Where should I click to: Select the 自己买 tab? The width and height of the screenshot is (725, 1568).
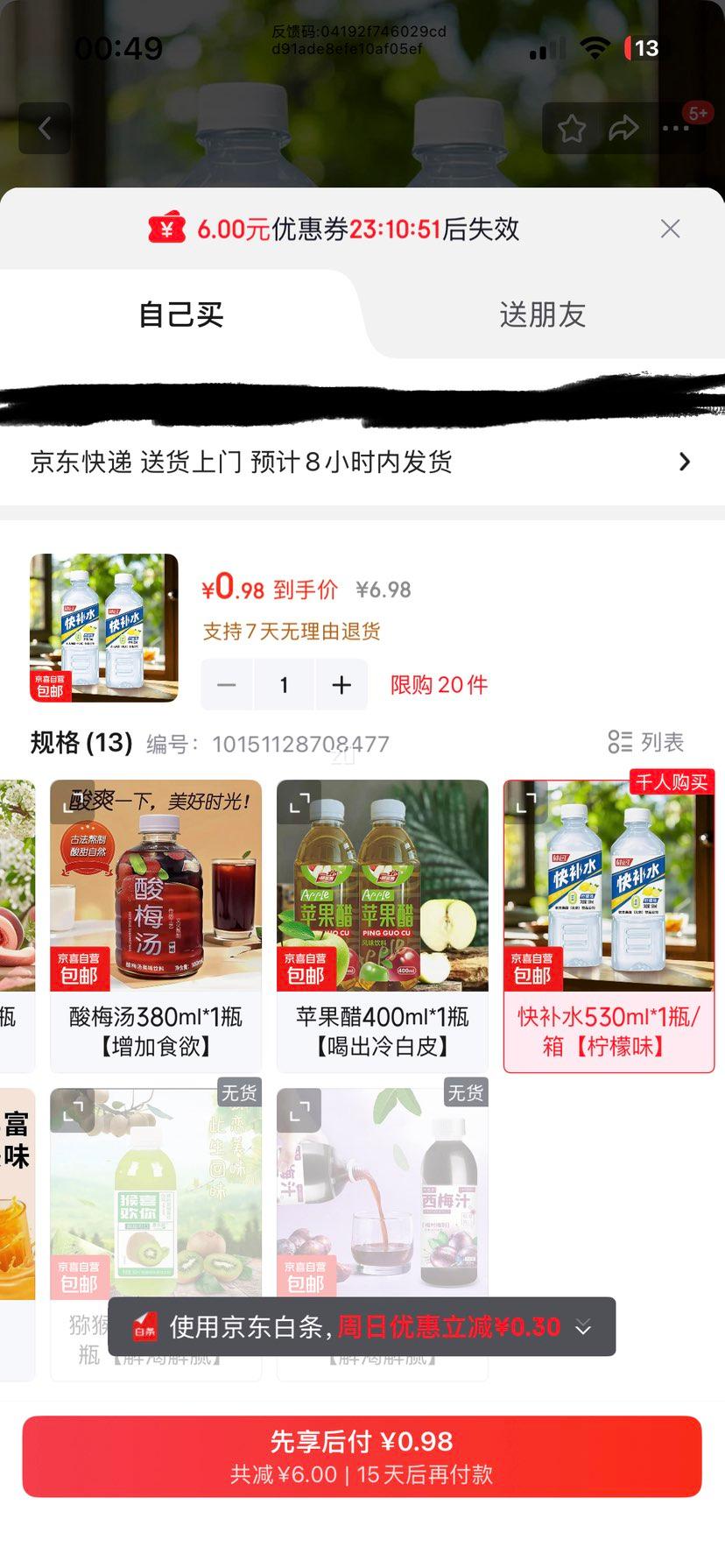181,314
